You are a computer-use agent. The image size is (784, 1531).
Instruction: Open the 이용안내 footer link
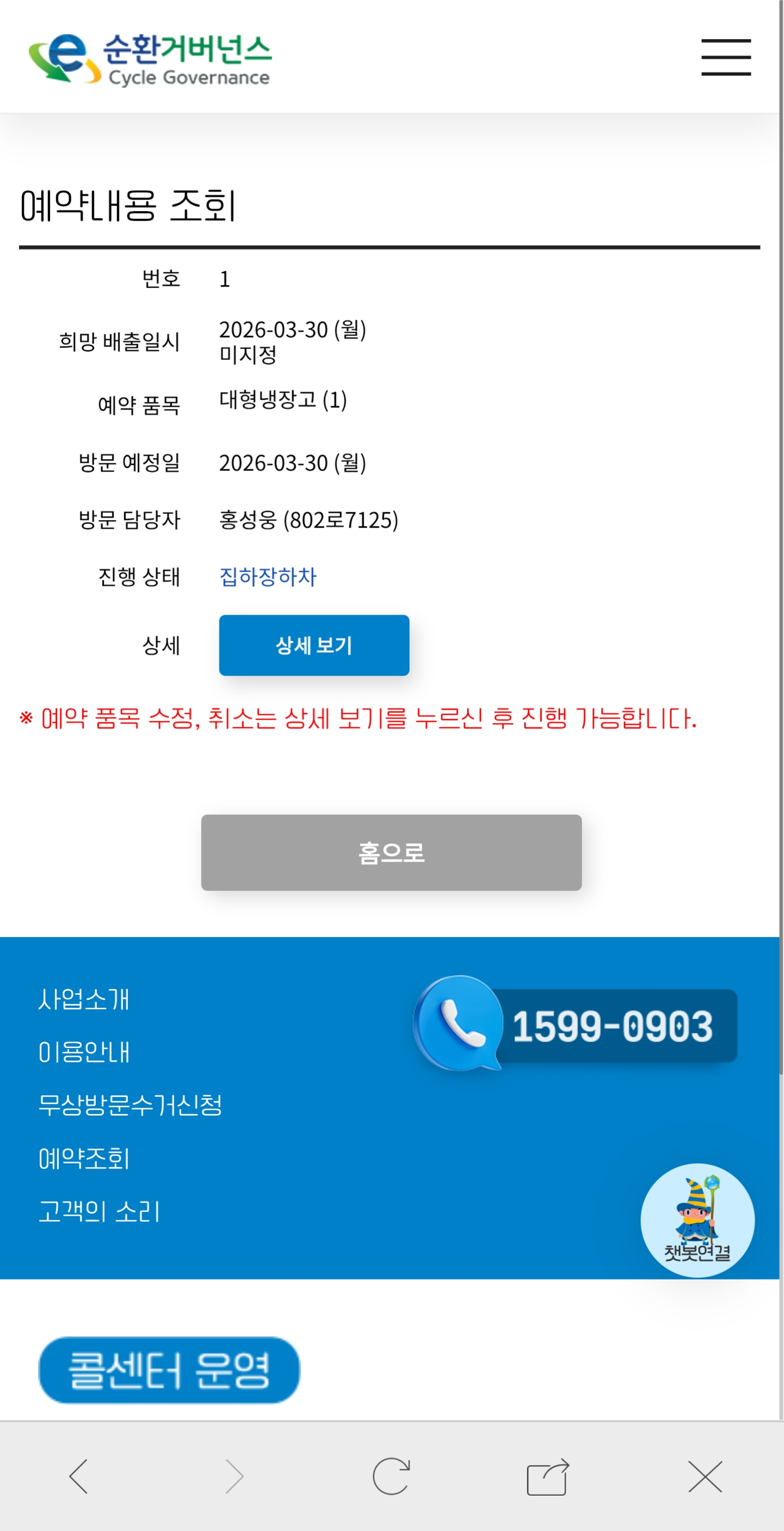84,1052
